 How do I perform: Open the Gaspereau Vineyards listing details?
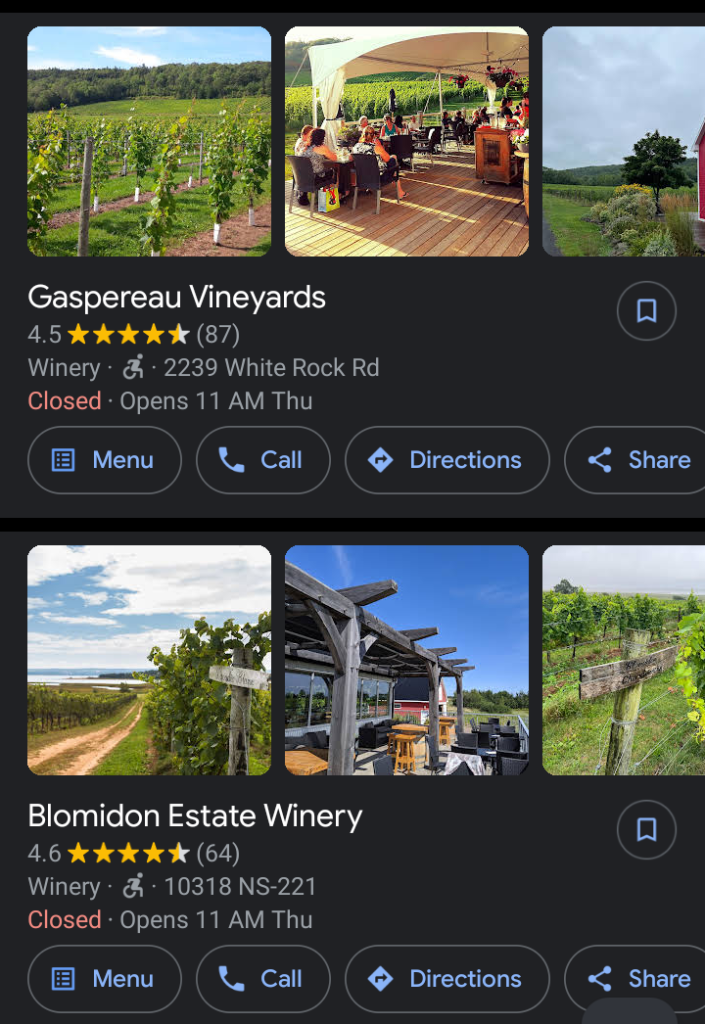pos(177,297)
